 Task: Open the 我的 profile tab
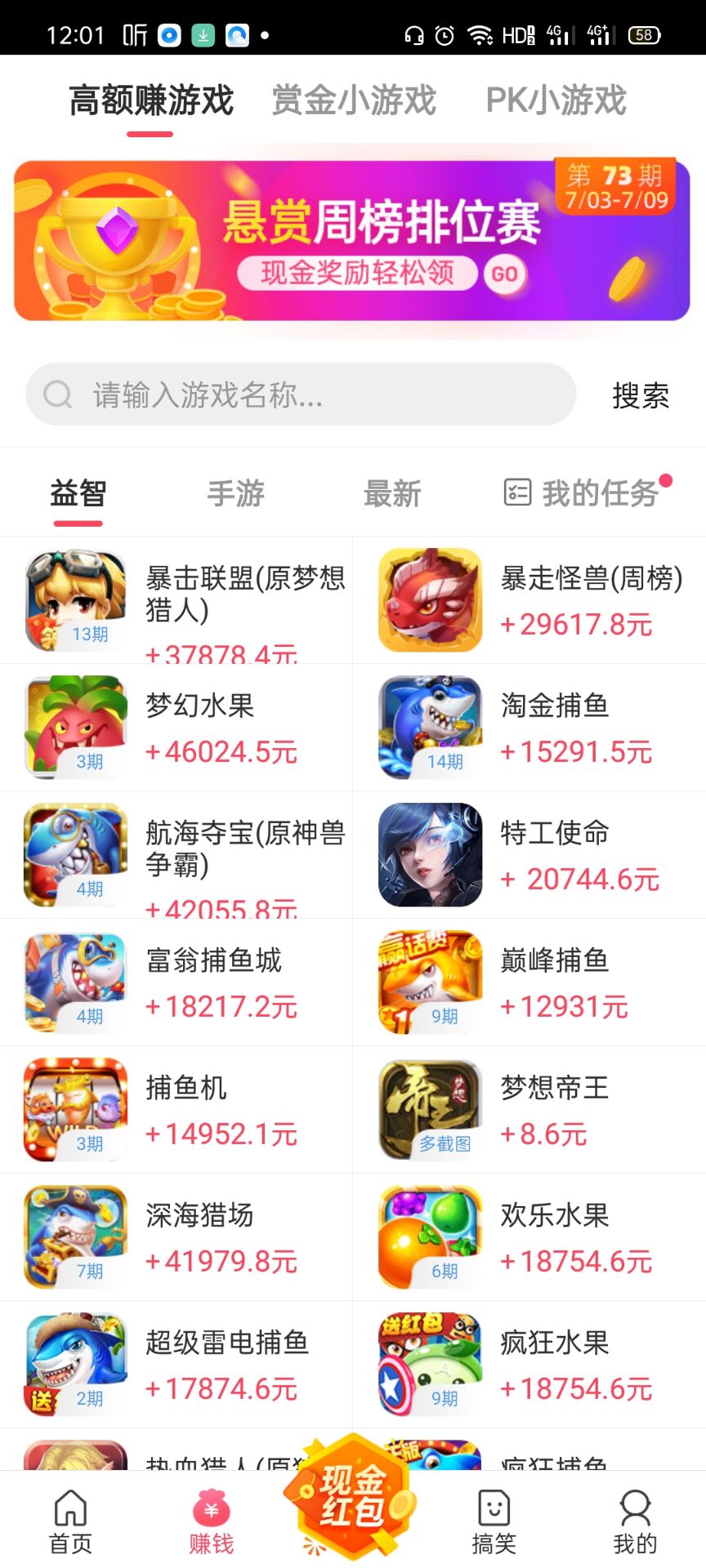coord(634,1521)
